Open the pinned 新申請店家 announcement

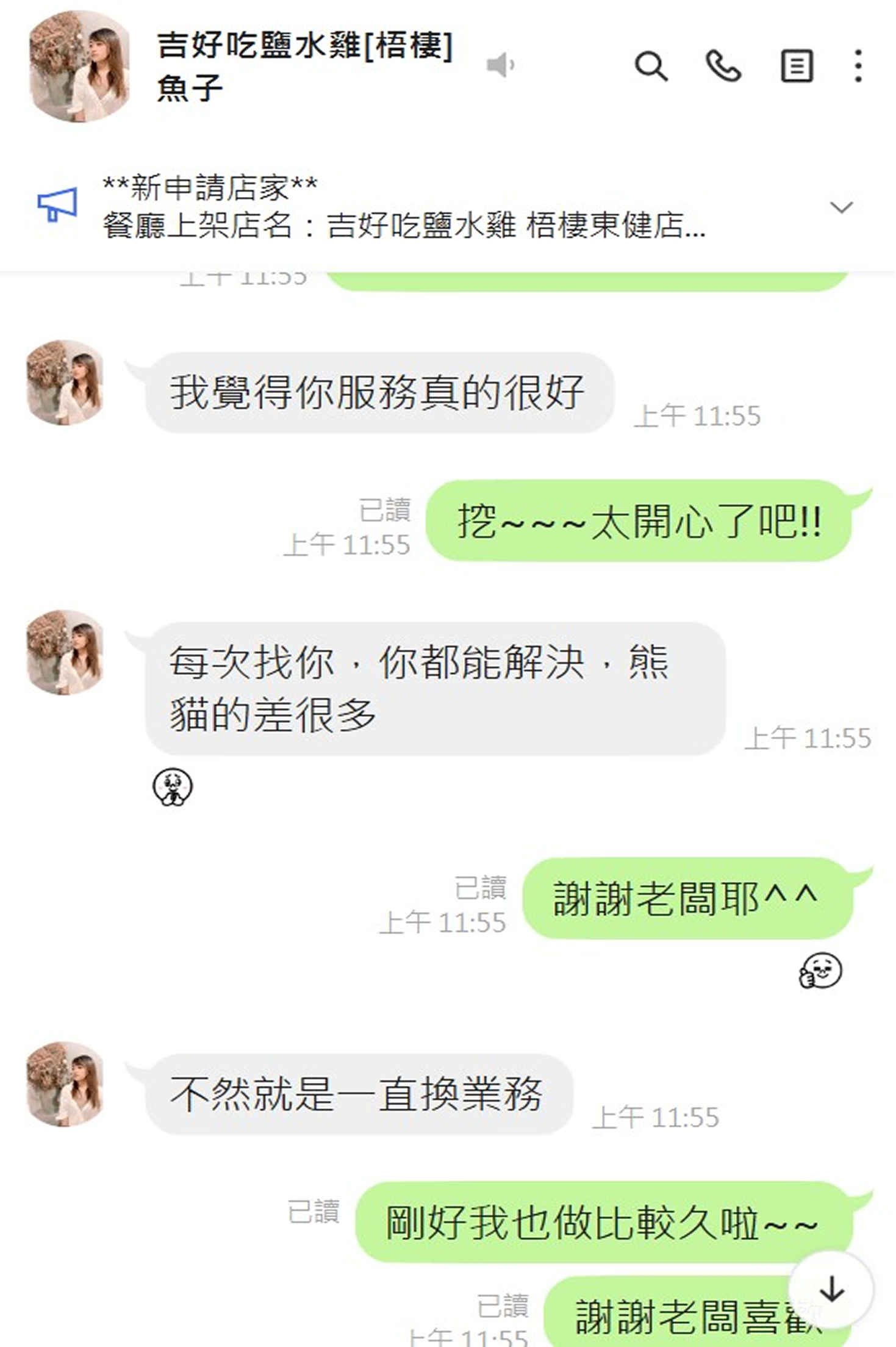tap(403, 207)
